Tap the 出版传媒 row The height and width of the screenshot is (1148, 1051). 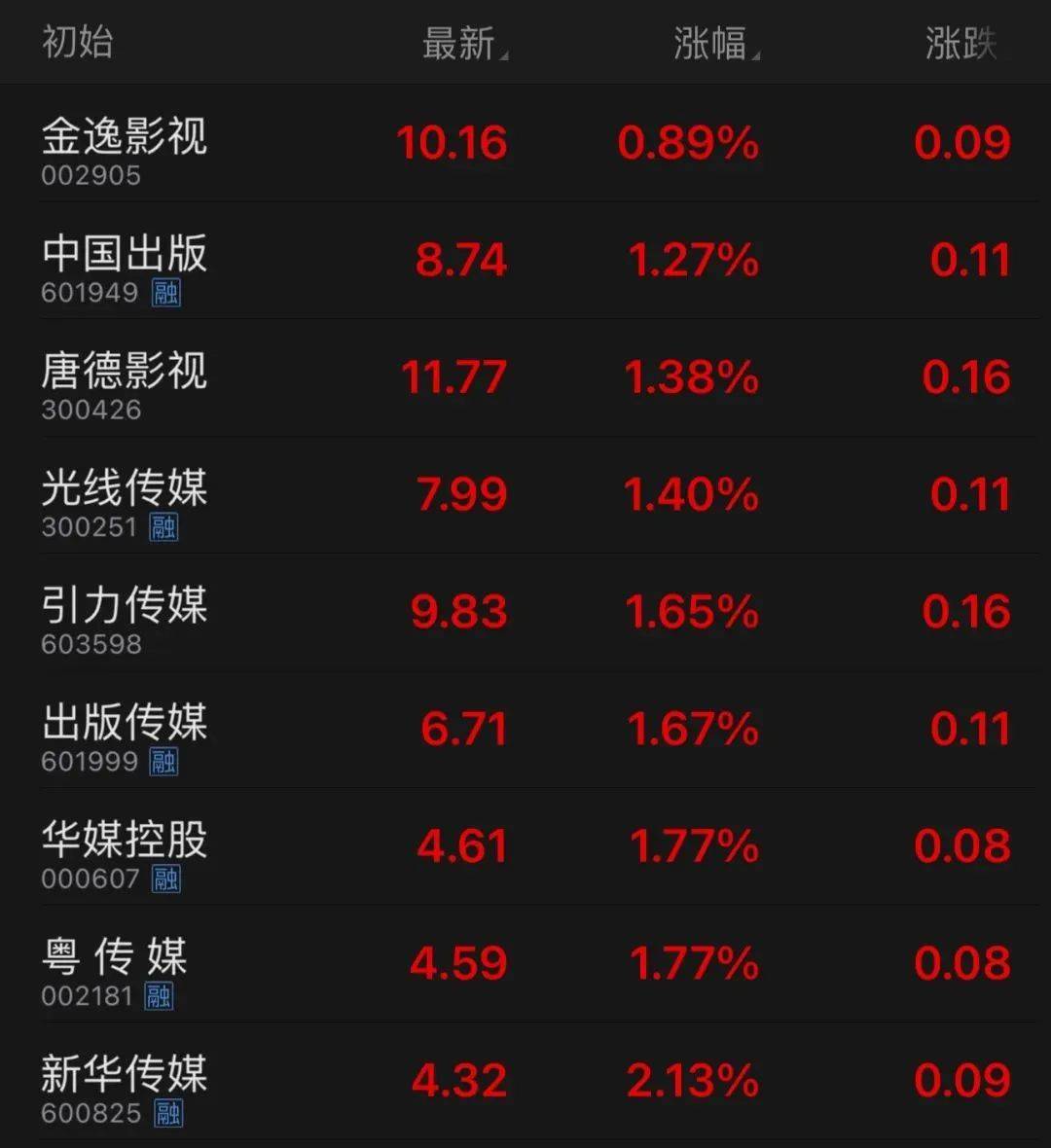pos(124,724)
